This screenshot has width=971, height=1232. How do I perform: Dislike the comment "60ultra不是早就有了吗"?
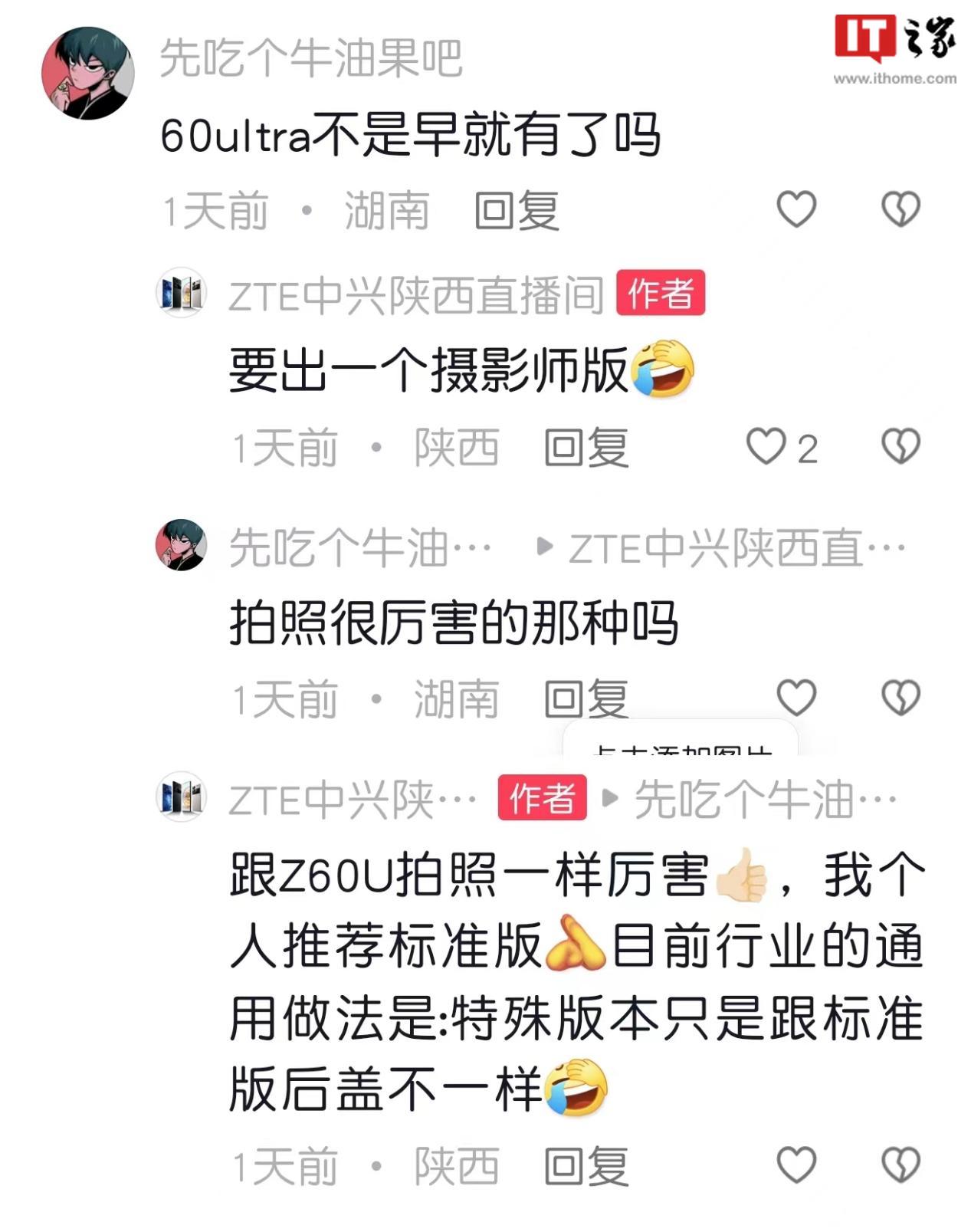tap(900, 209)
